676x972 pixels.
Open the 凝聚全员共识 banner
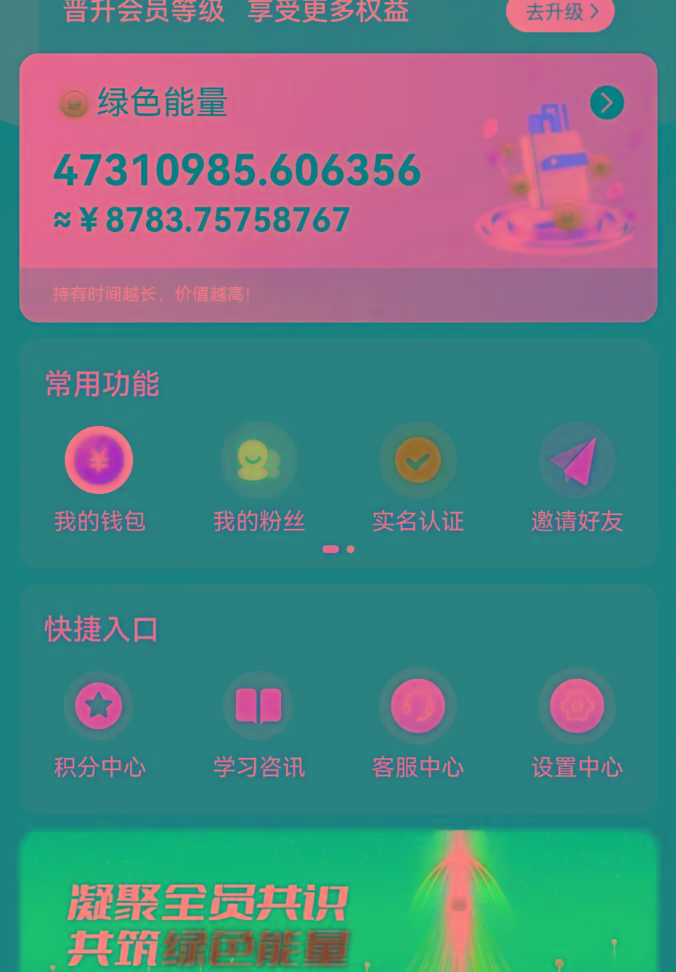338,900
